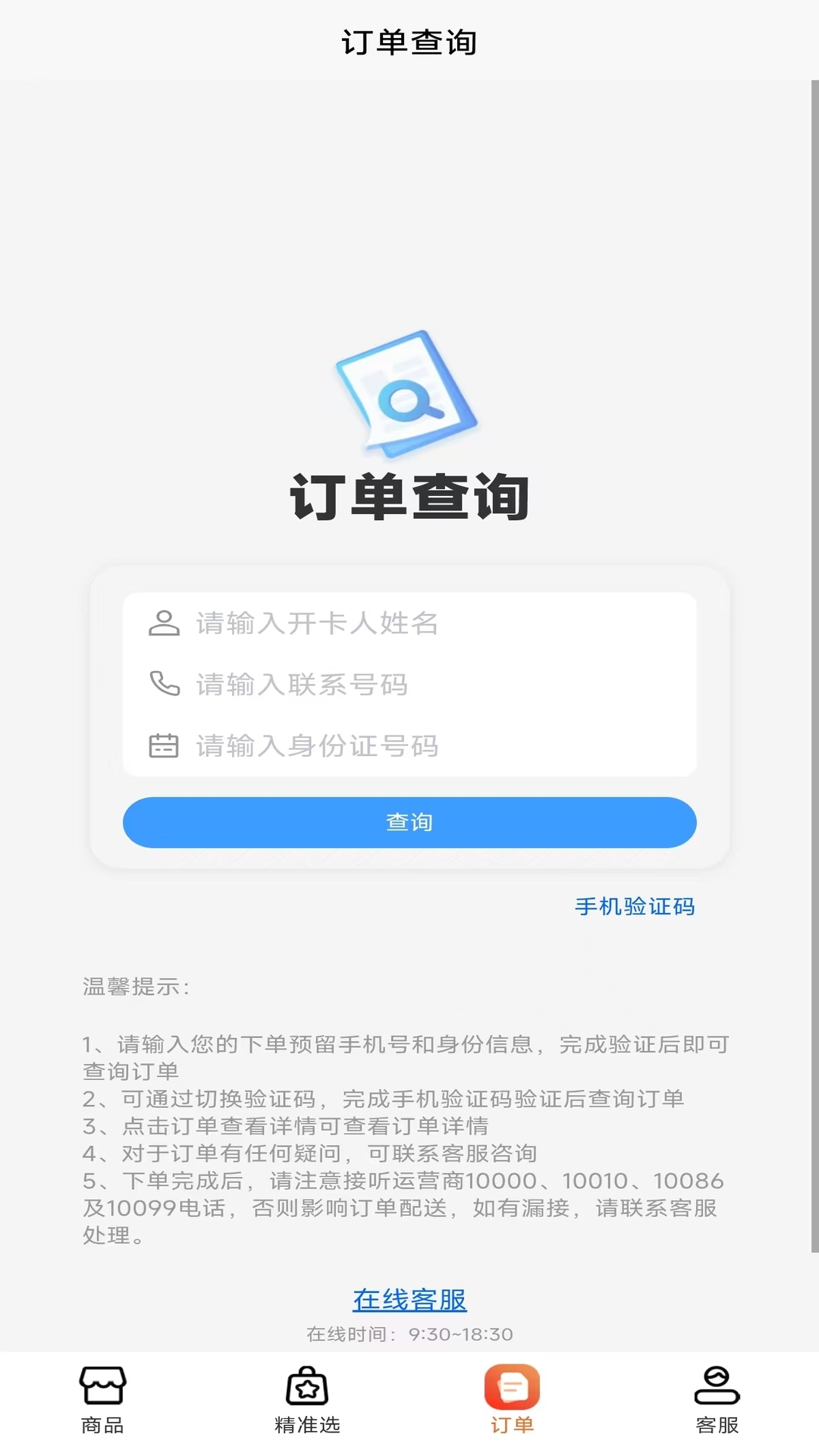819x1456 pixels.
Task: Select the 客服 person icon in bottom bar
Action: (717, 1385)
